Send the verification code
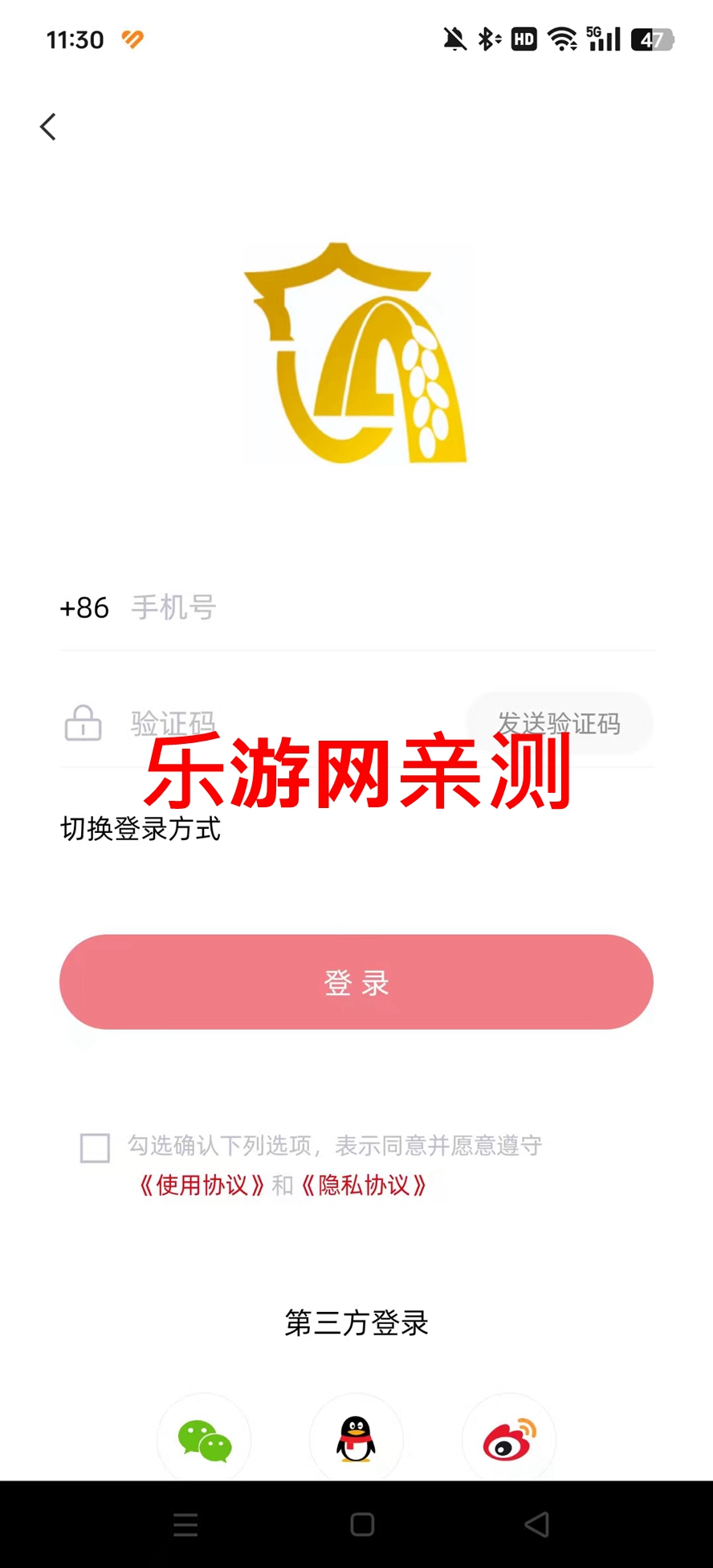The image size is (713, 1568). (559, 724)
